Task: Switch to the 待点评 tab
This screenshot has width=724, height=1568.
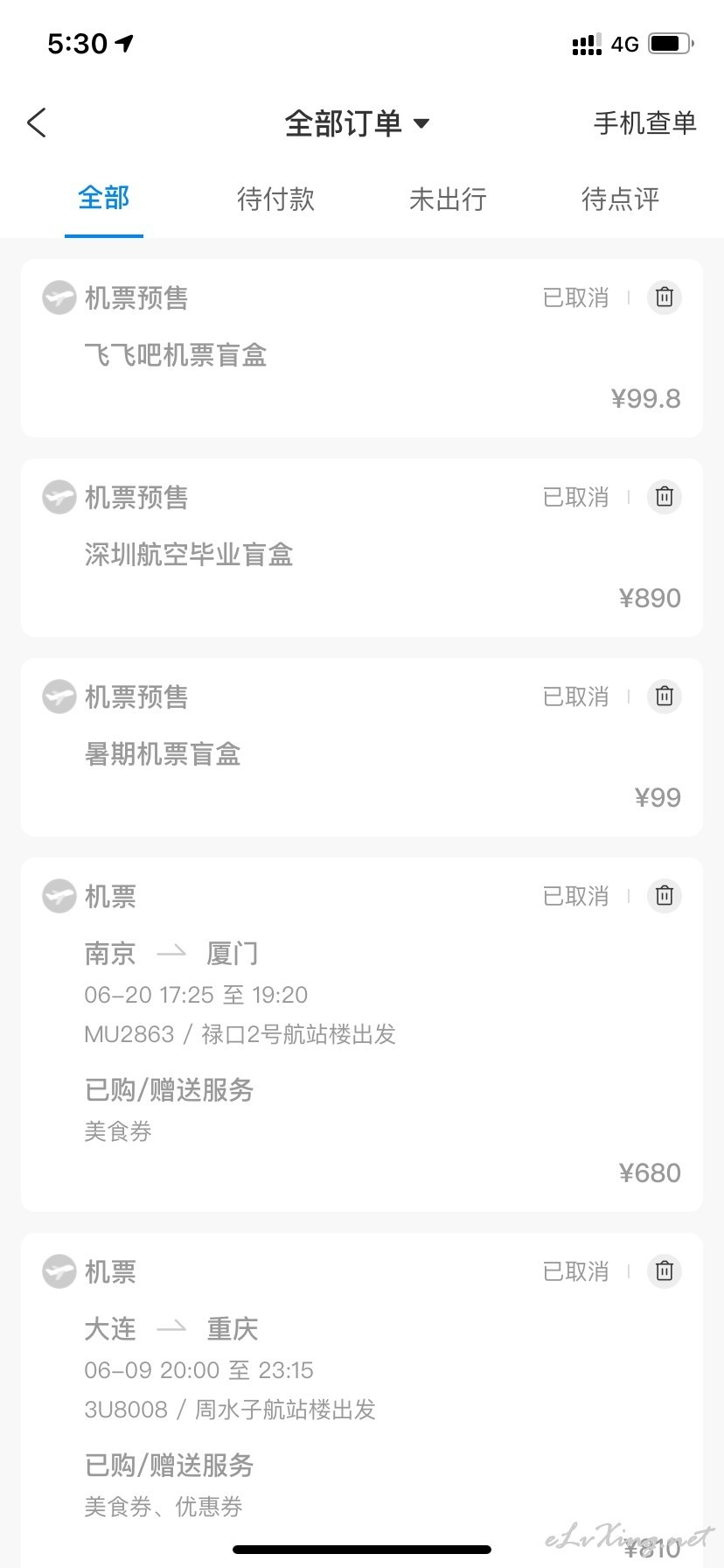Action: (620, 199)
